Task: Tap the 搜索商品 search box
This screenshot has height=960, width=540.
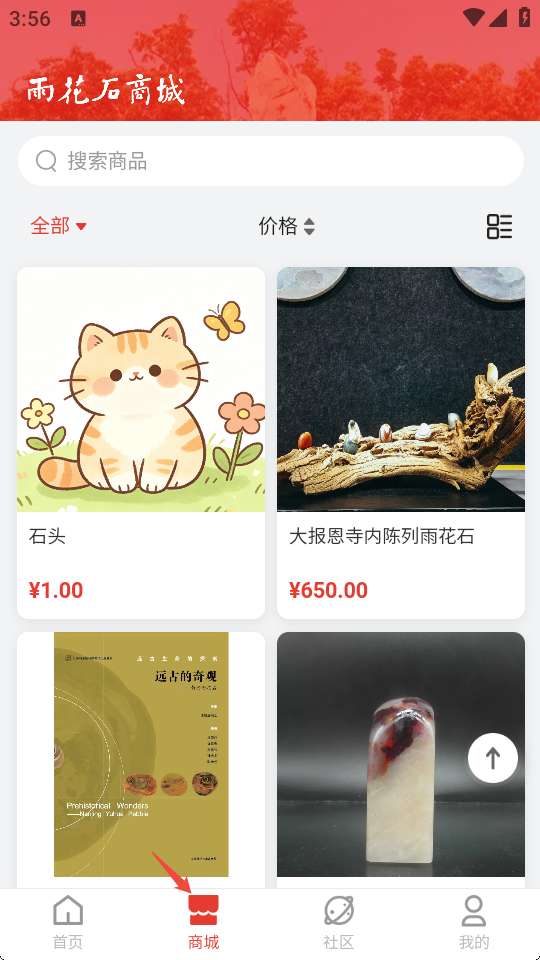Action: 271,161
